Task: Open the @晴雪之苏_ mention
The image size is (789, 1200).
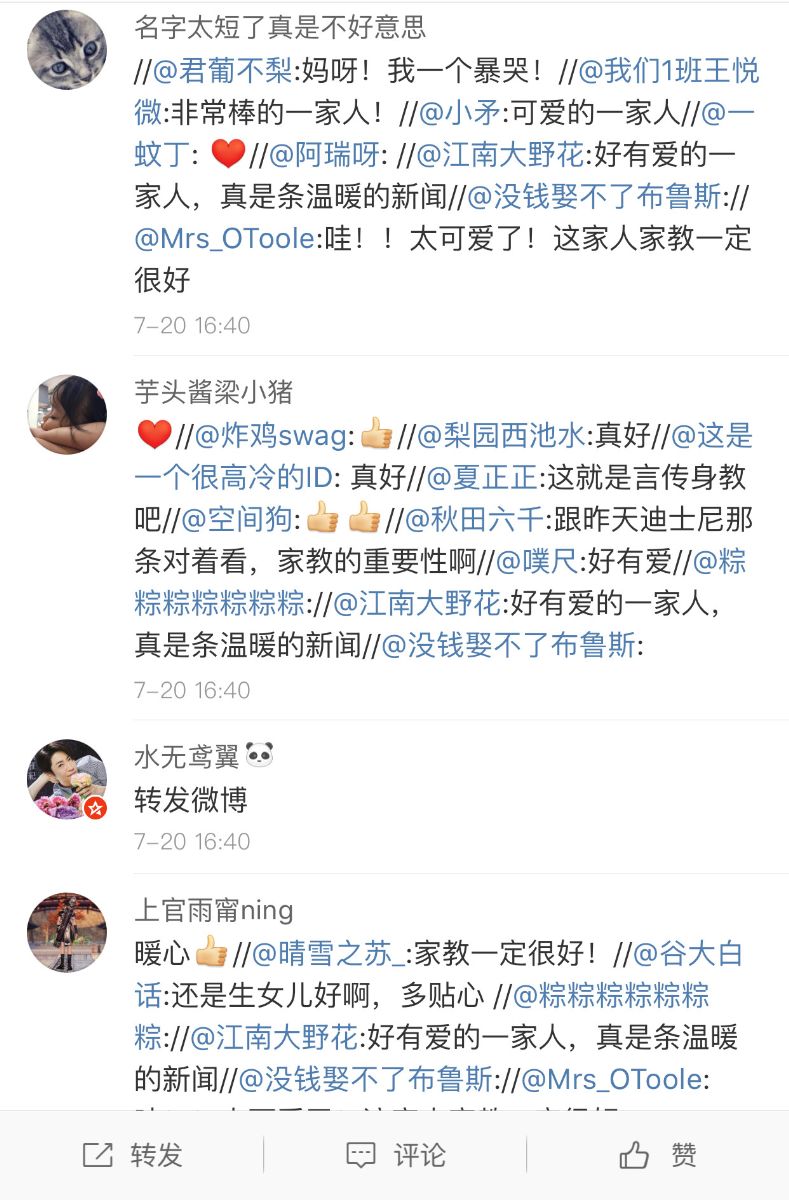Action: 328,954
